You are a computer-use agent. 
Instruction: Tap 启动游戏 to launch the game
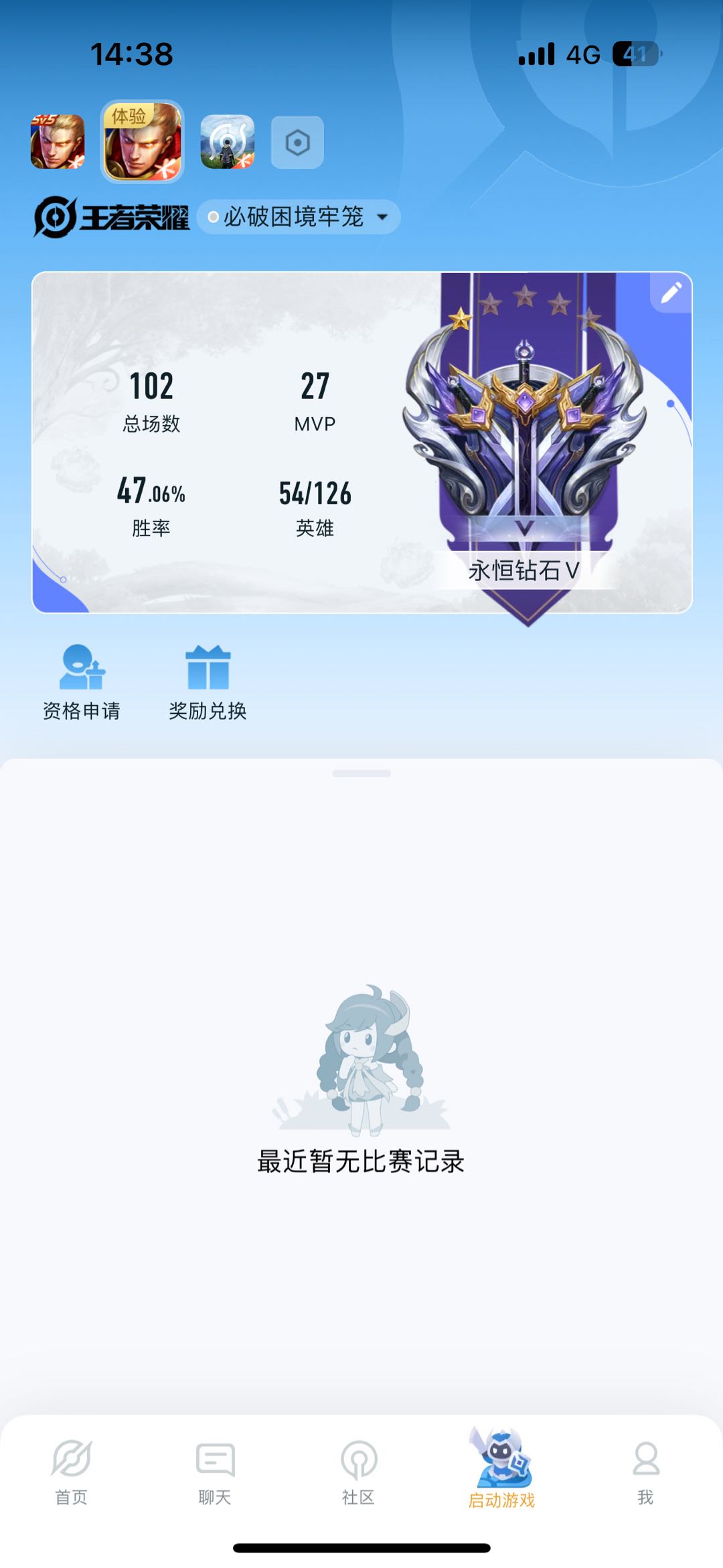coord(501,1469)
